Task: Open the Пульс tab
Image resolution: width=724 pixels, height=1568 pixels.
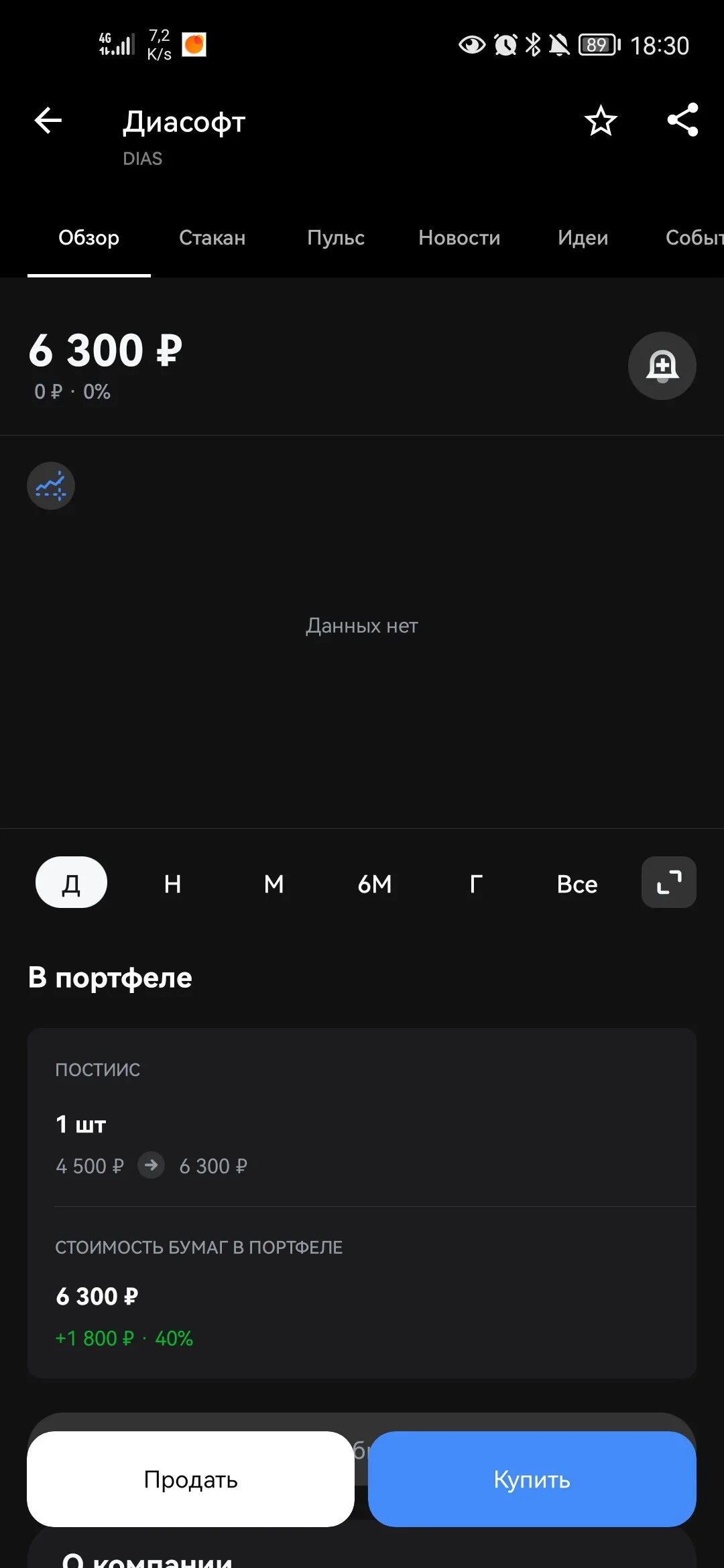Action: [336, 238]
